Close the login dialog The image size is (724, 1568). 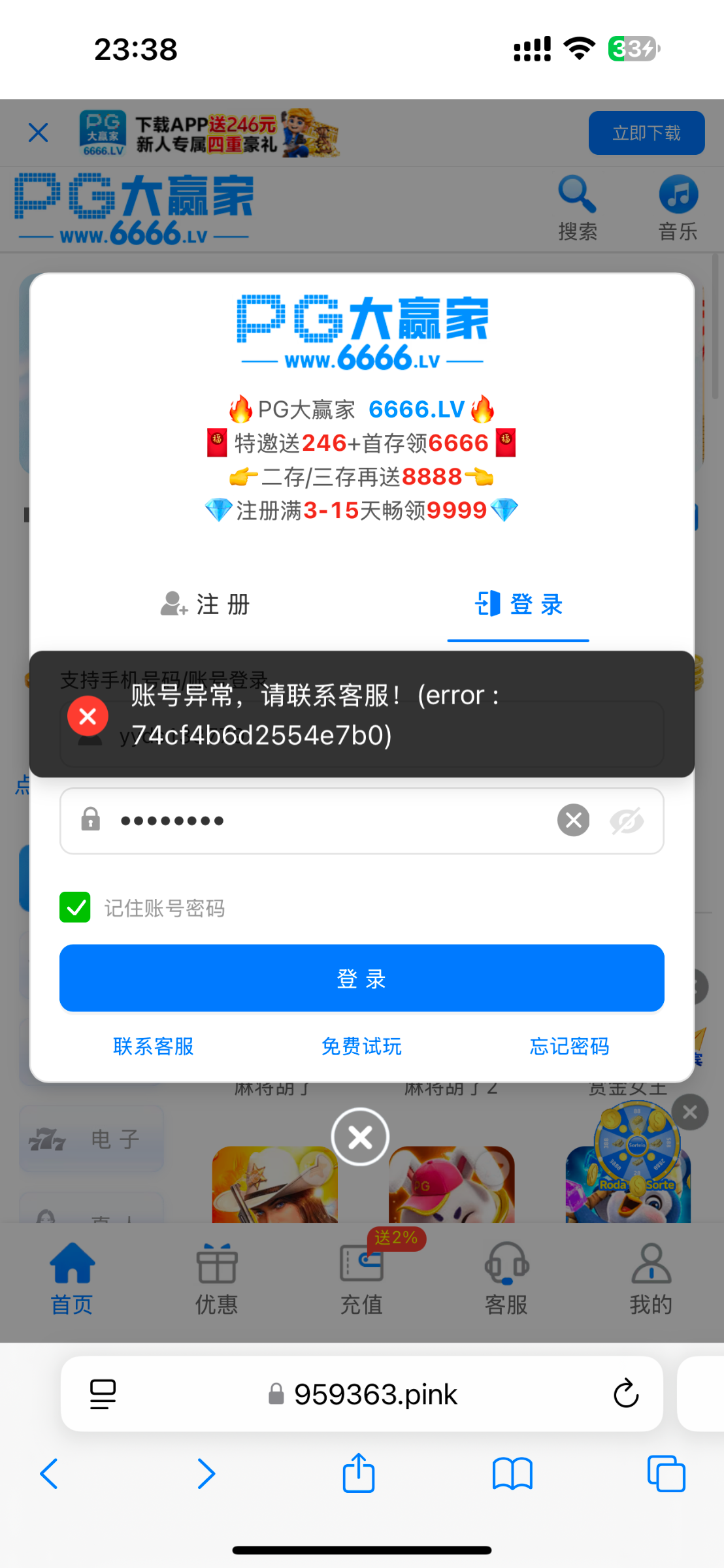point(360,1137)
